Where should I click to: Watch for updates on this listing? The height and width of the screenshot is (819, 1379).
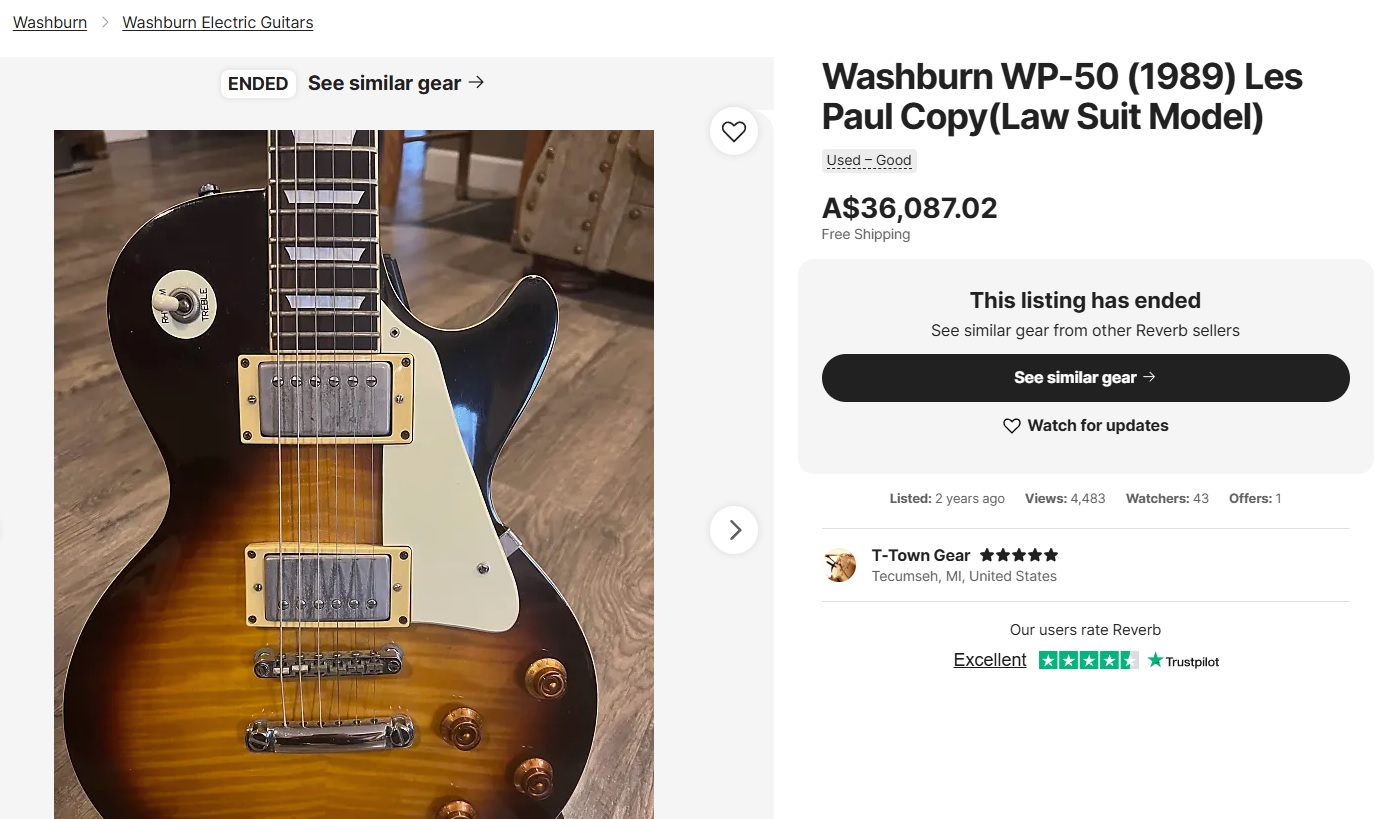click(x=1085, y=426)
